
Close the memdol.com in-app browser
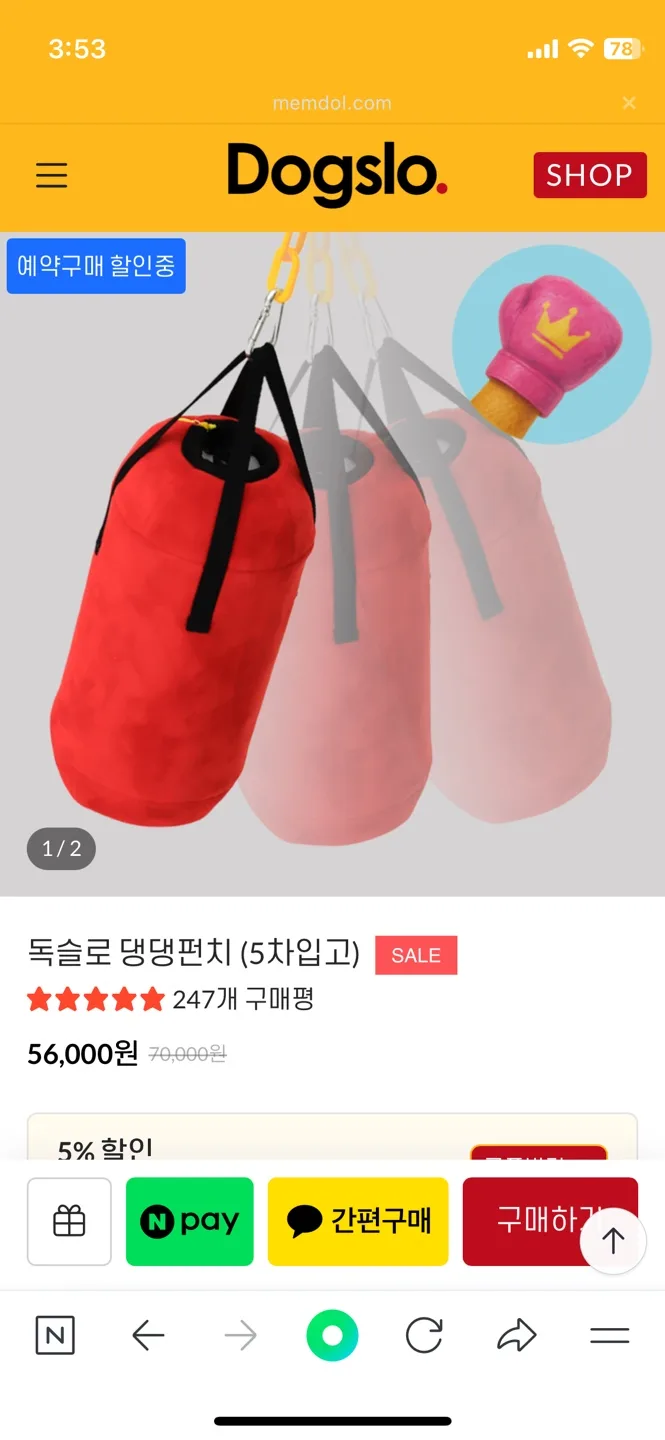coord(629,103)
